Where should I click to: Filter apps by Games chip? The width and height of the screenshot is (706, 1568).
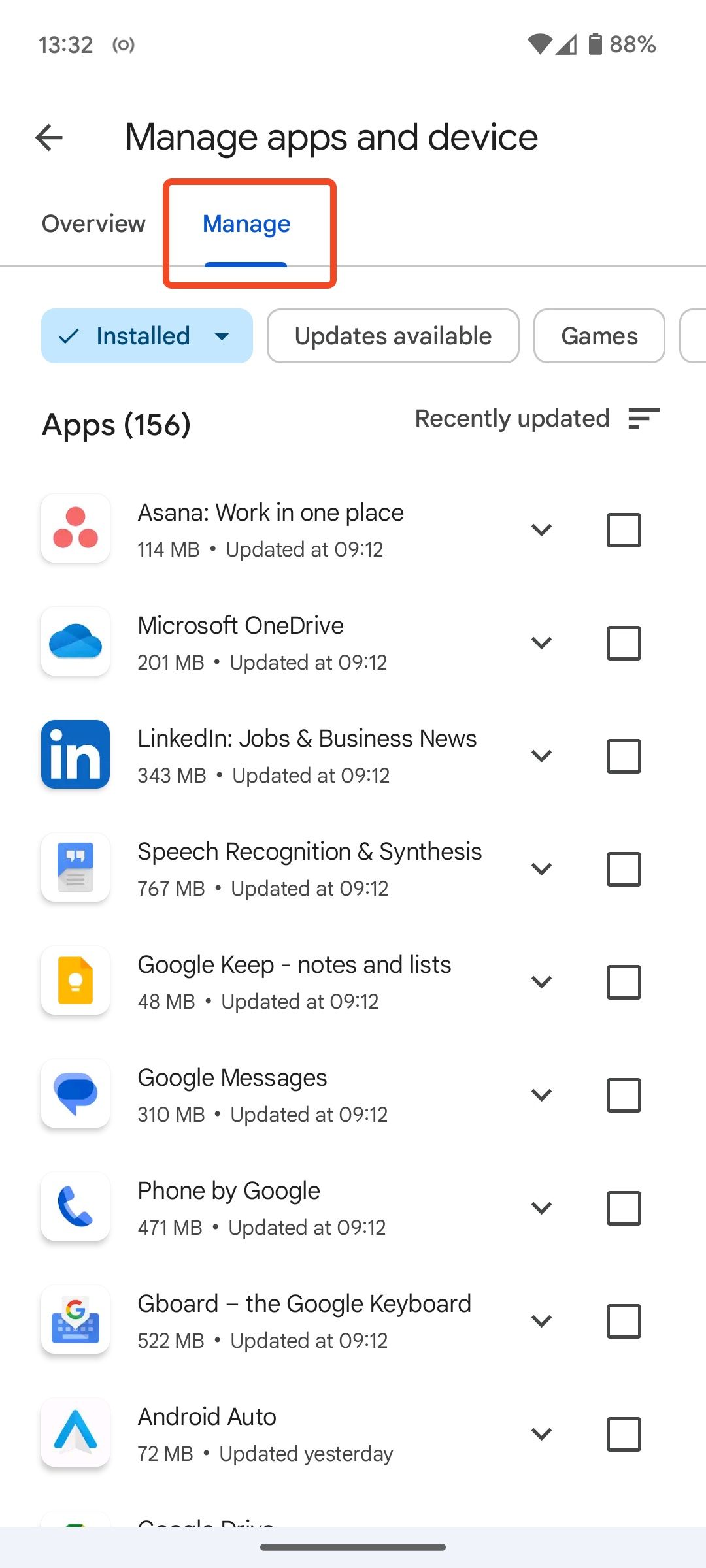(x=599, y=336)
